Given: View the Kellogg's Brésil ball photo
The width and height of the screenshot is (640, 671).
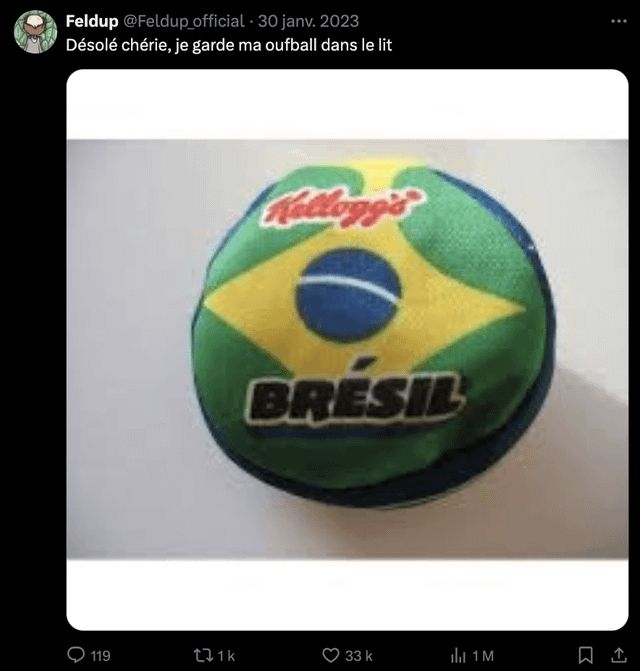Looking at the screenshot, I should pyautogui.click(x=347, y=349).
